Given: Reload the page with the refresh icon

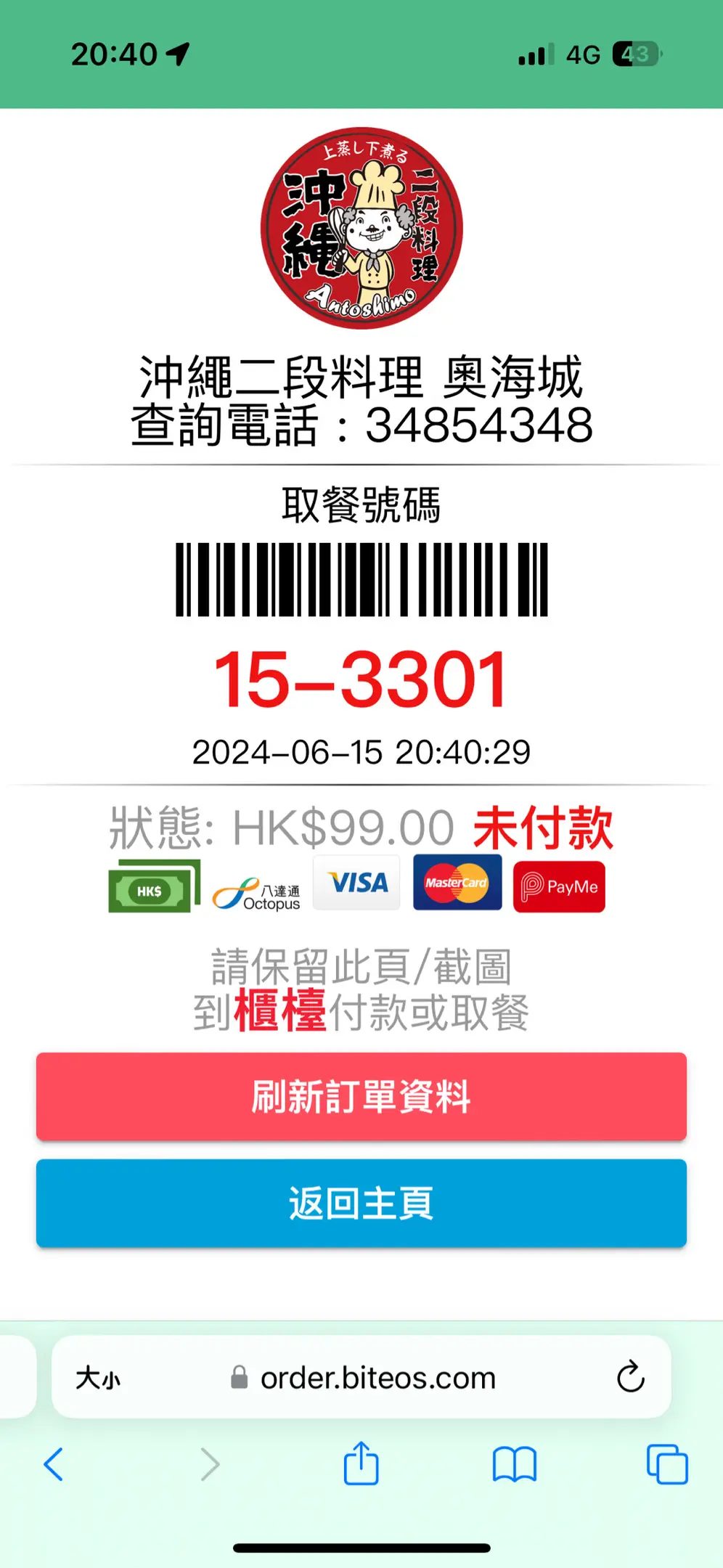Looking at the screenshot, I should pos(630,1376).
